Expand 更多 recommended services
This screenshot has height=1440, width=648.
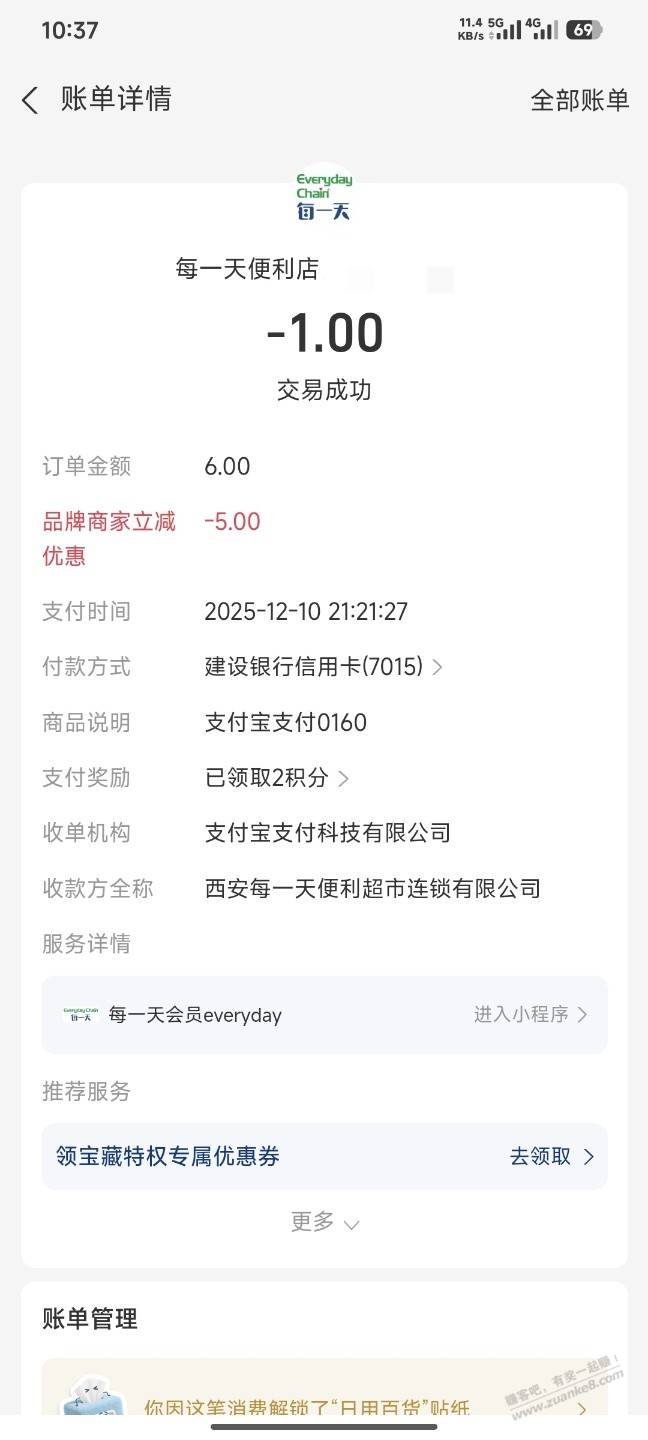pos(324,1222)
